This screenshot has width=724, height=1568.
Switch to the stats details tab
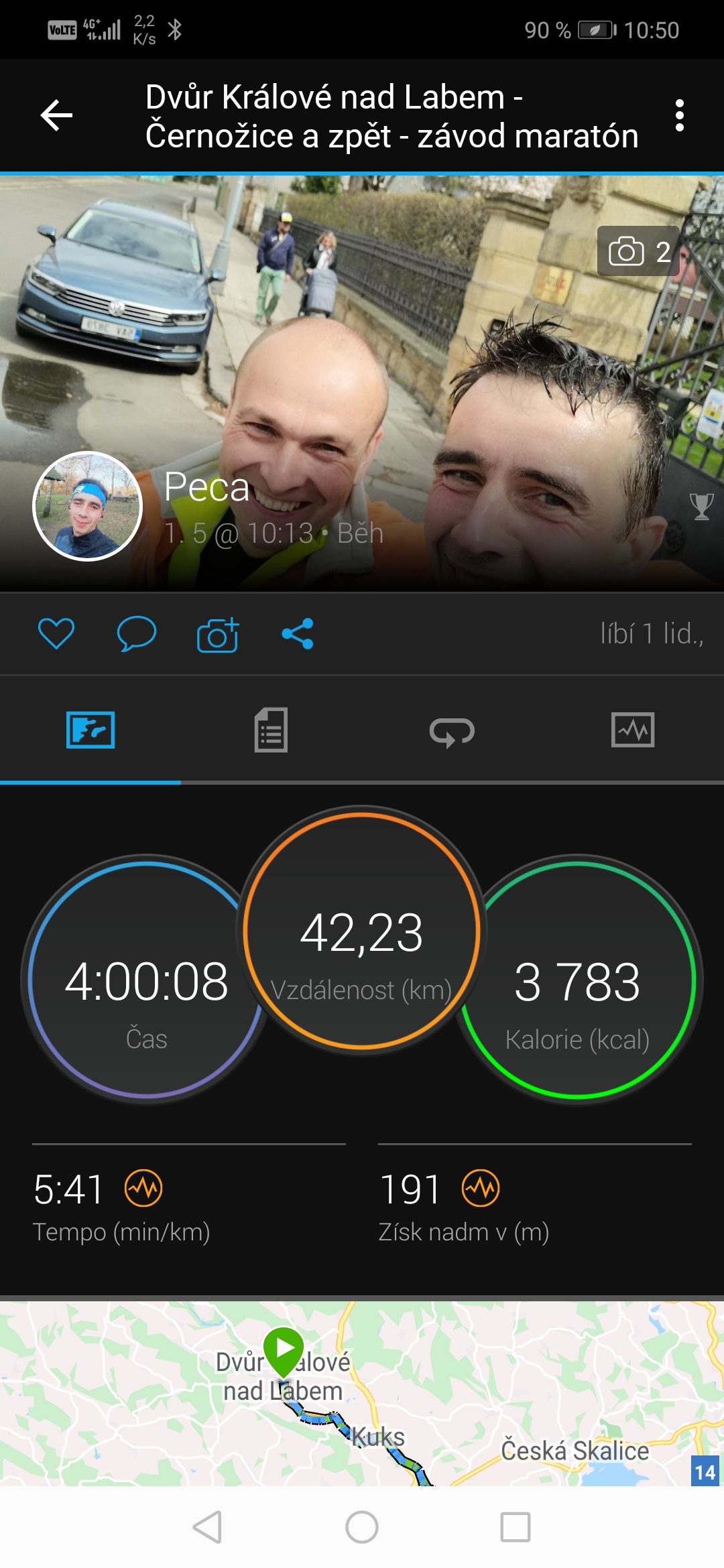tap(271, 730)
